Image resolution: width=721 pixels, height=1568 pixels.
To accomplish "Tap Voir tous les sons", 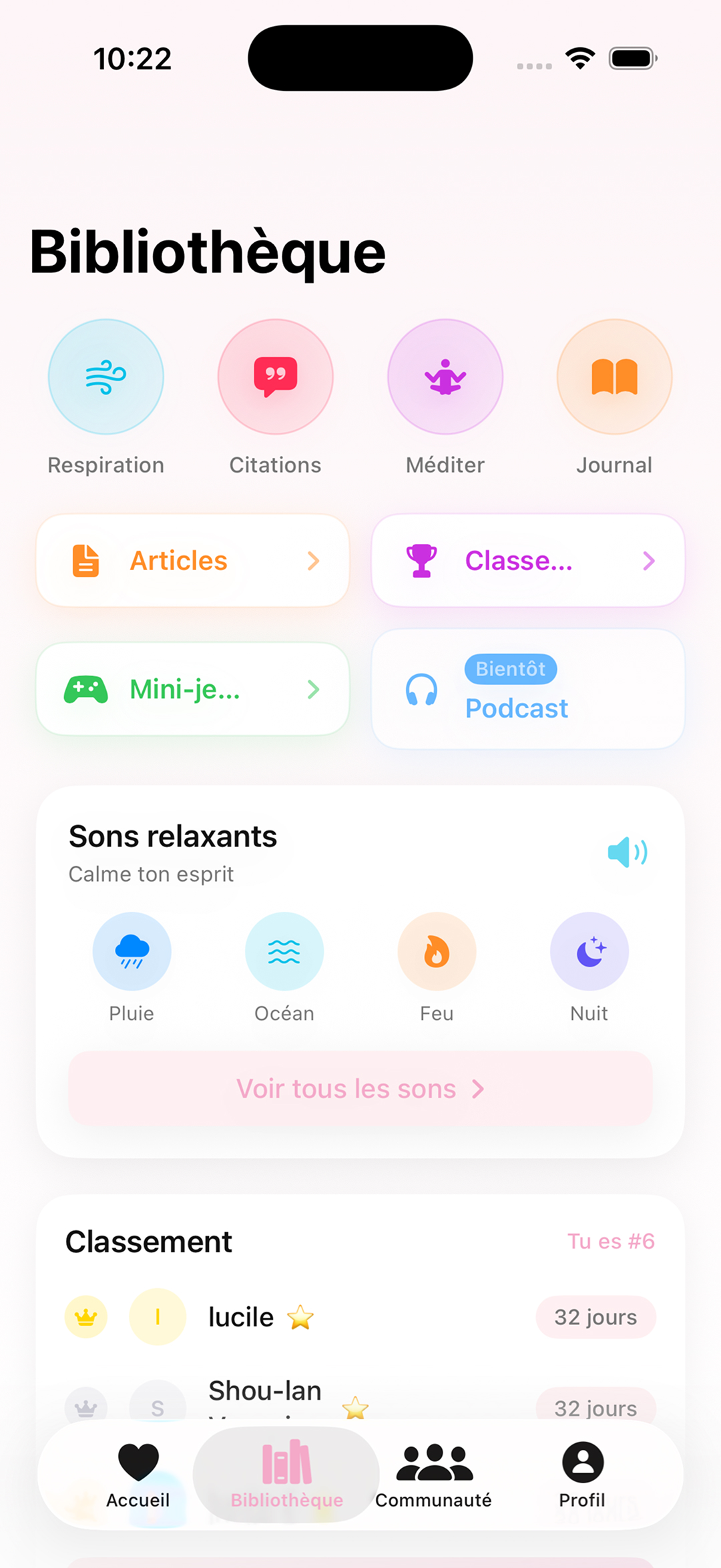I will pos(360,1088).
